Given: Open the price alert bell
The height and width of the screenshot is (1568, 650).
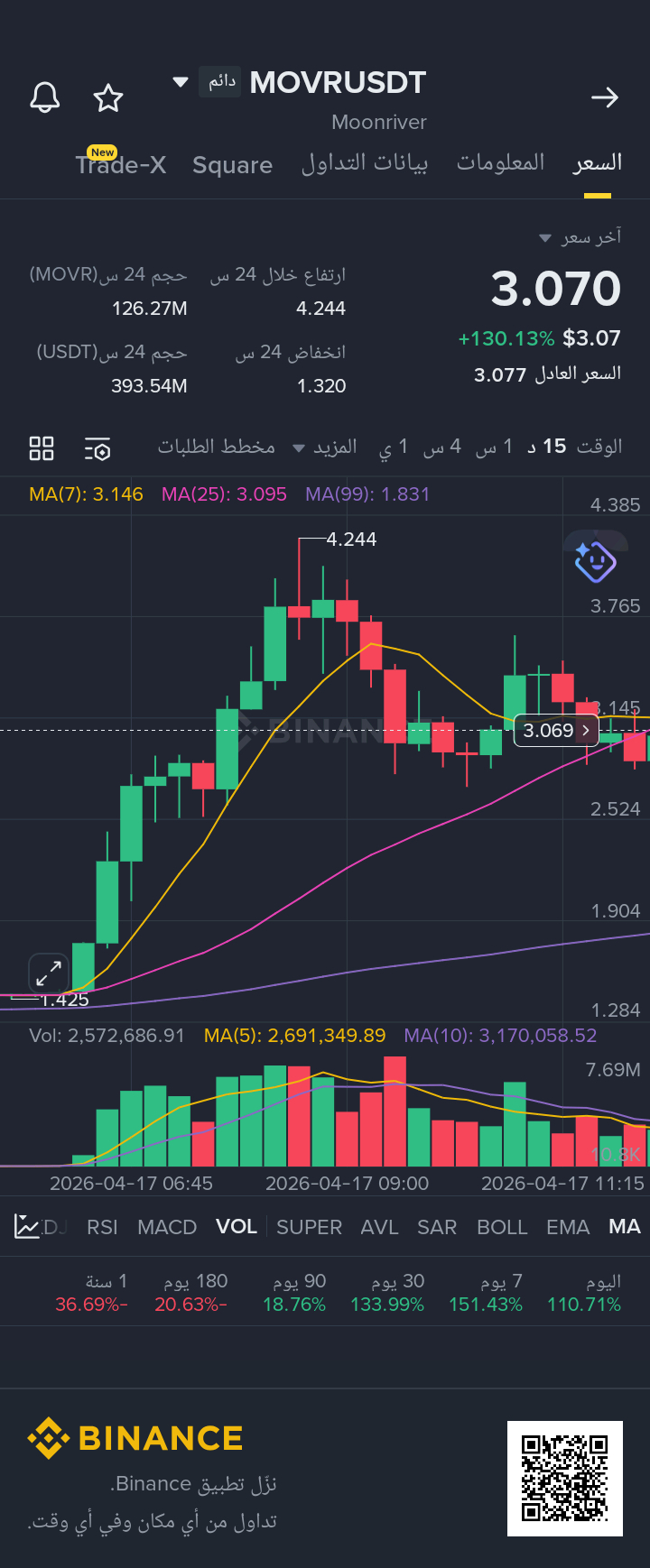Looking at the screenshot, I should click(x=44, y=97).
